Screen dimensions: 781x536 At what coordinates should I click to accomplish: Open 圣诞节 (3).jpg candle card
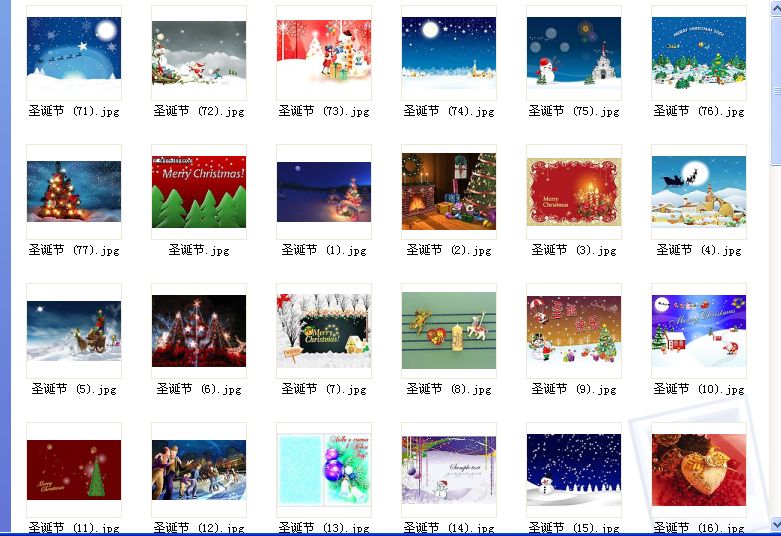click(x=573, y=191)
